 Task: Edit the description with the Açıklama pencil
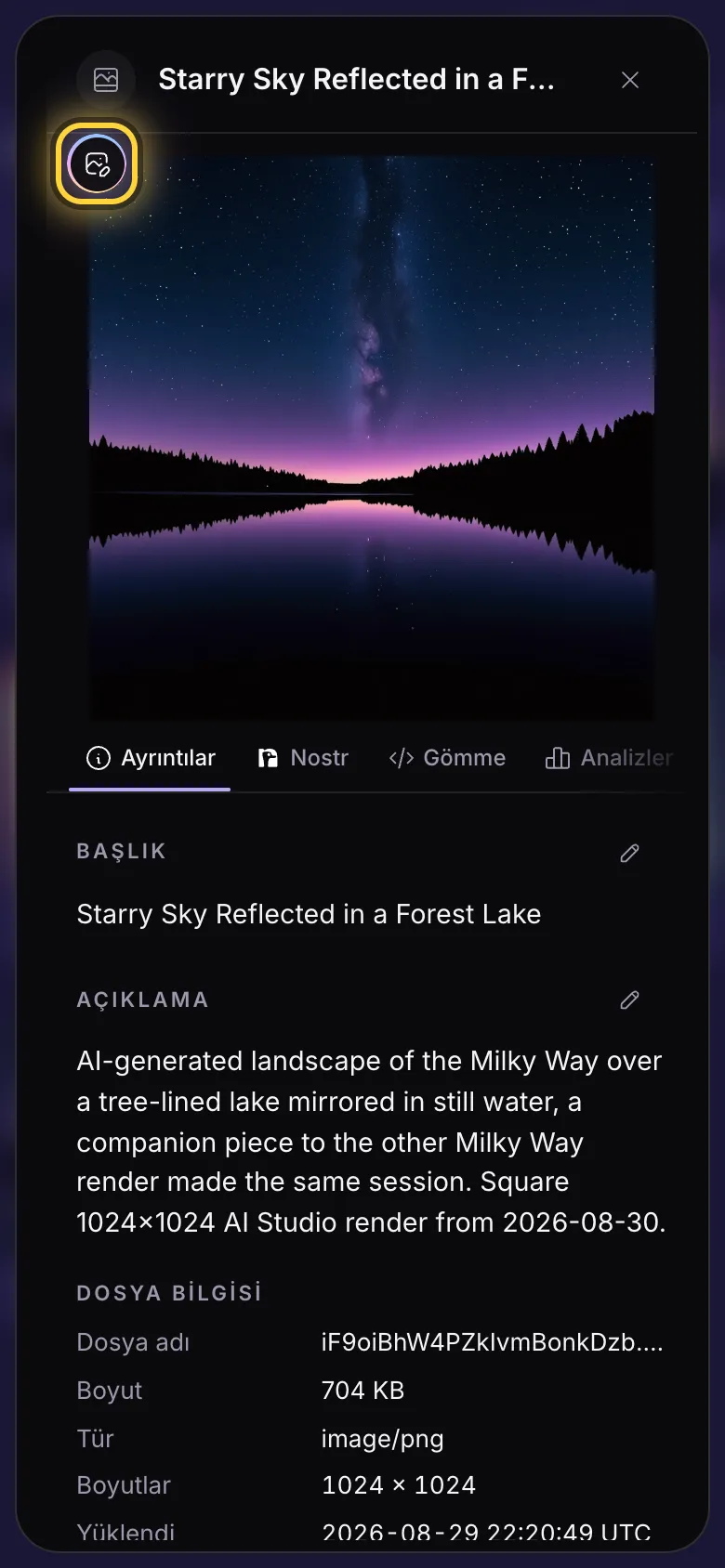tap(629, 1000)
